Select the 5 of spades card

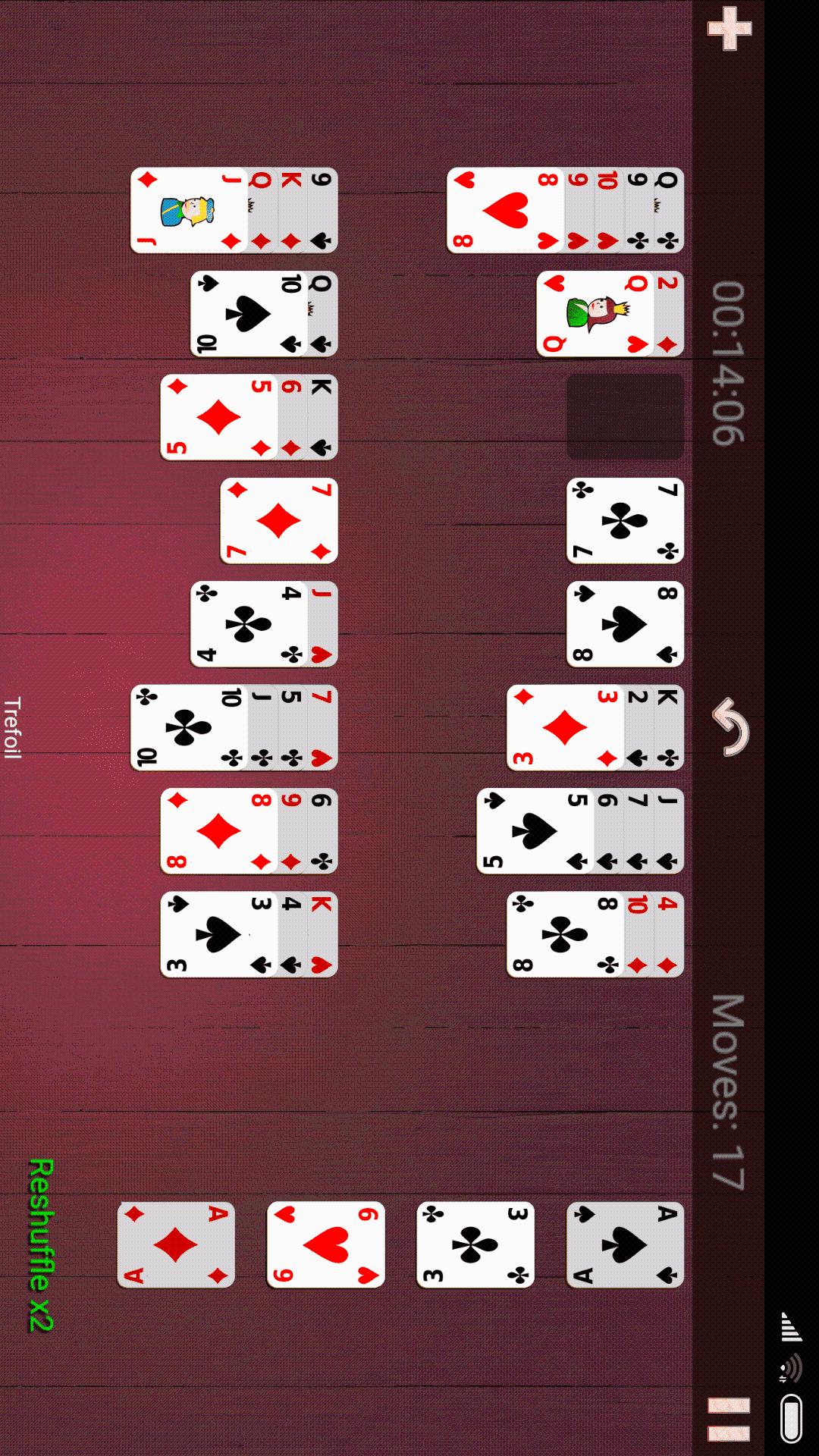click(535, 831)
